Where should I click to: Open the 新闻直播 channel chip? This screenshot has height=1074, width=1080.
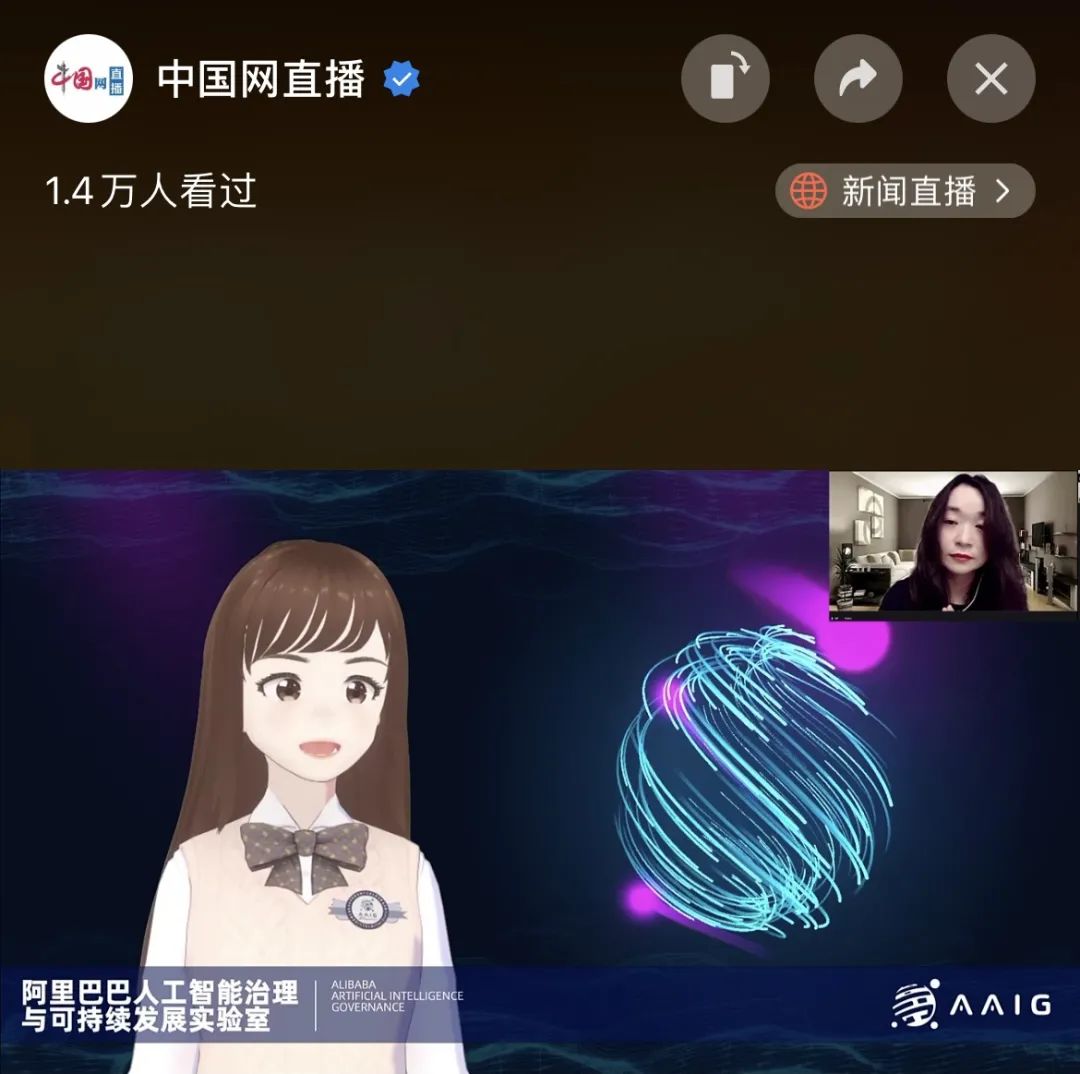(904, 191)
